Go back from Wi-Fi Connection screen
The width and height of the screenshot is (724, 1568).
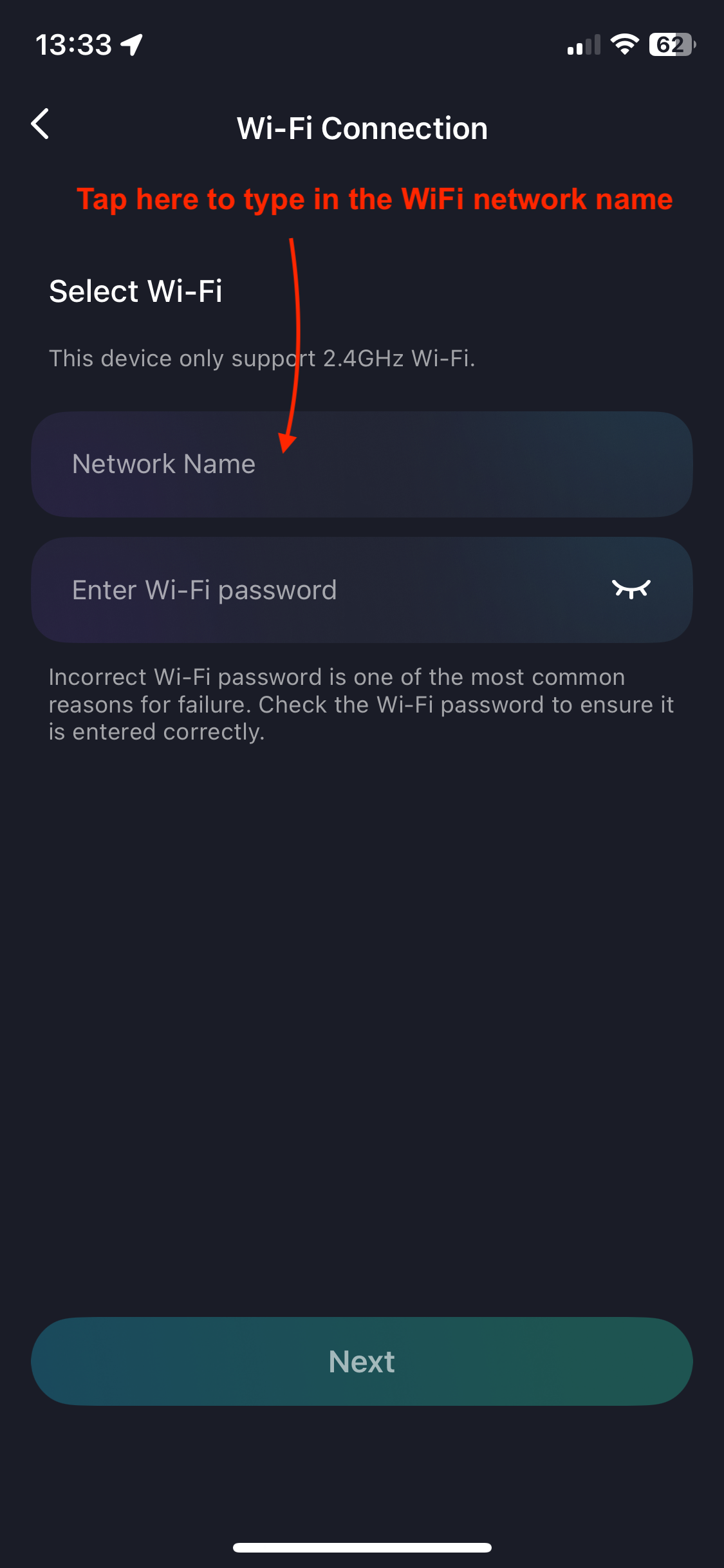click(41, 124)
